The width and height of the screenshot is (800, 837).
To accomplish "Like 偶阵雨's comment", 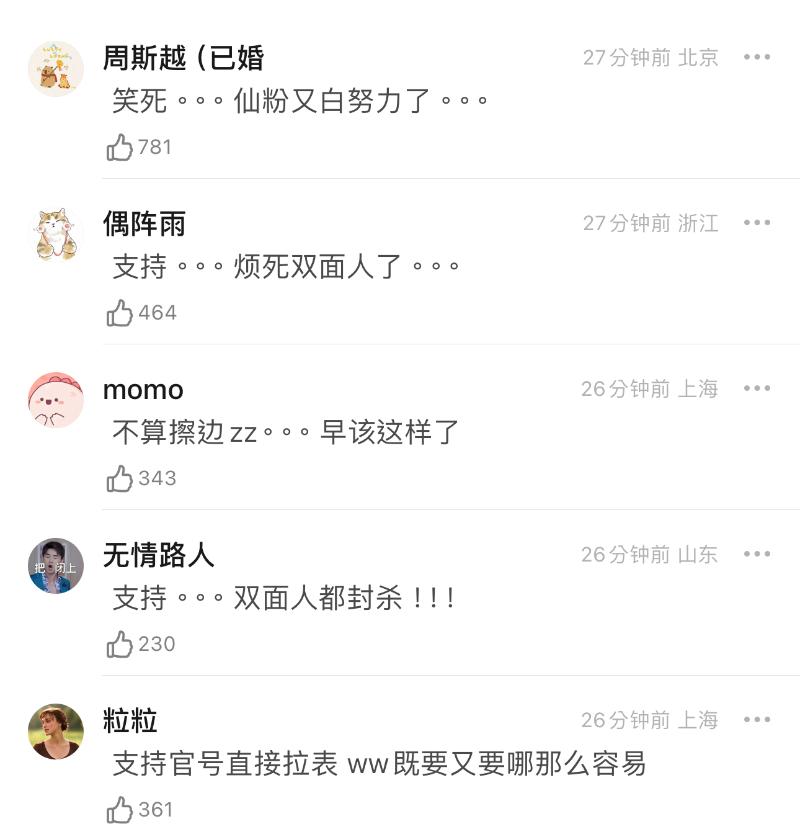I will coord(120,314).
